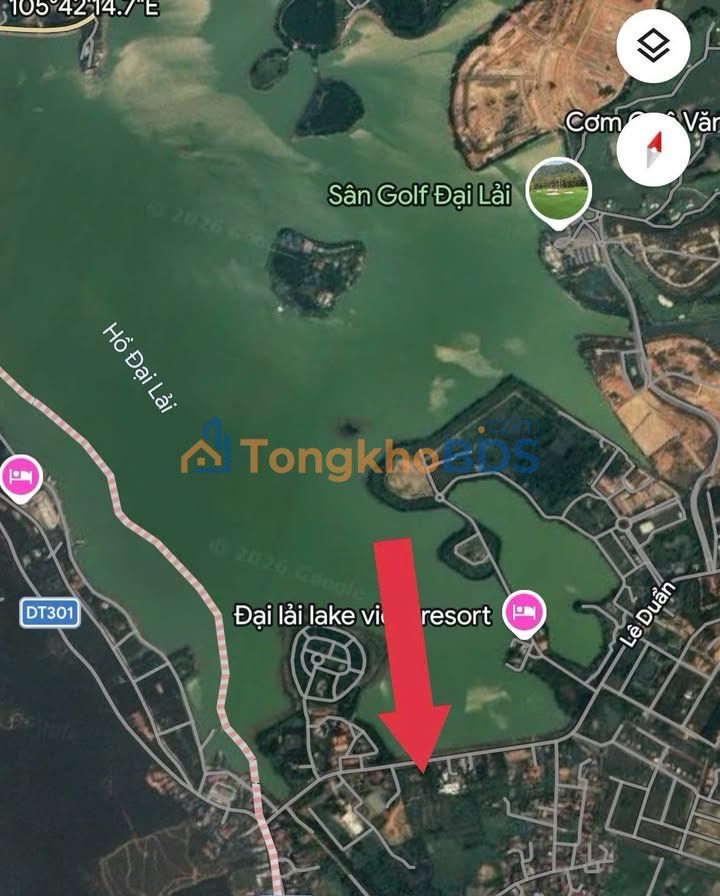Open the Sân Golf Đại Lải place marker

pyautogui.click(x=559, y=191)
